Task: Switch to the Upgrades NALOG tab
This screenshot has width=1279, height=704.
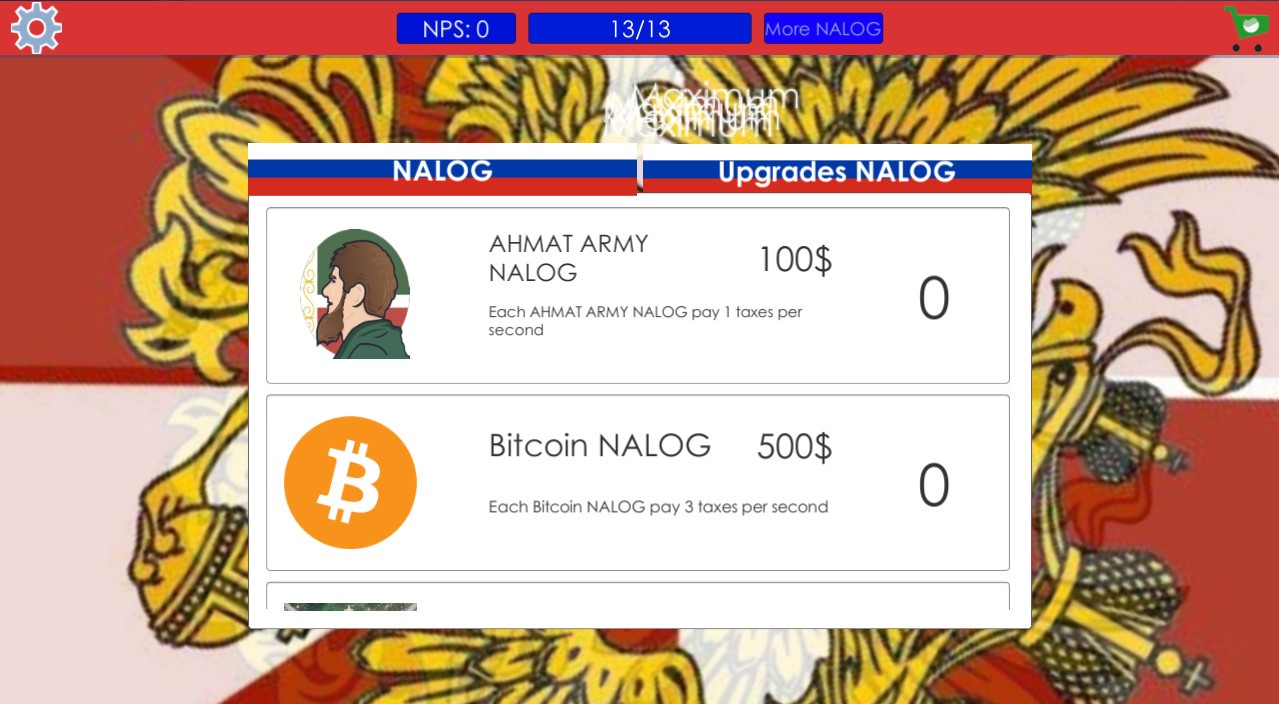Action: coord(836,172)
